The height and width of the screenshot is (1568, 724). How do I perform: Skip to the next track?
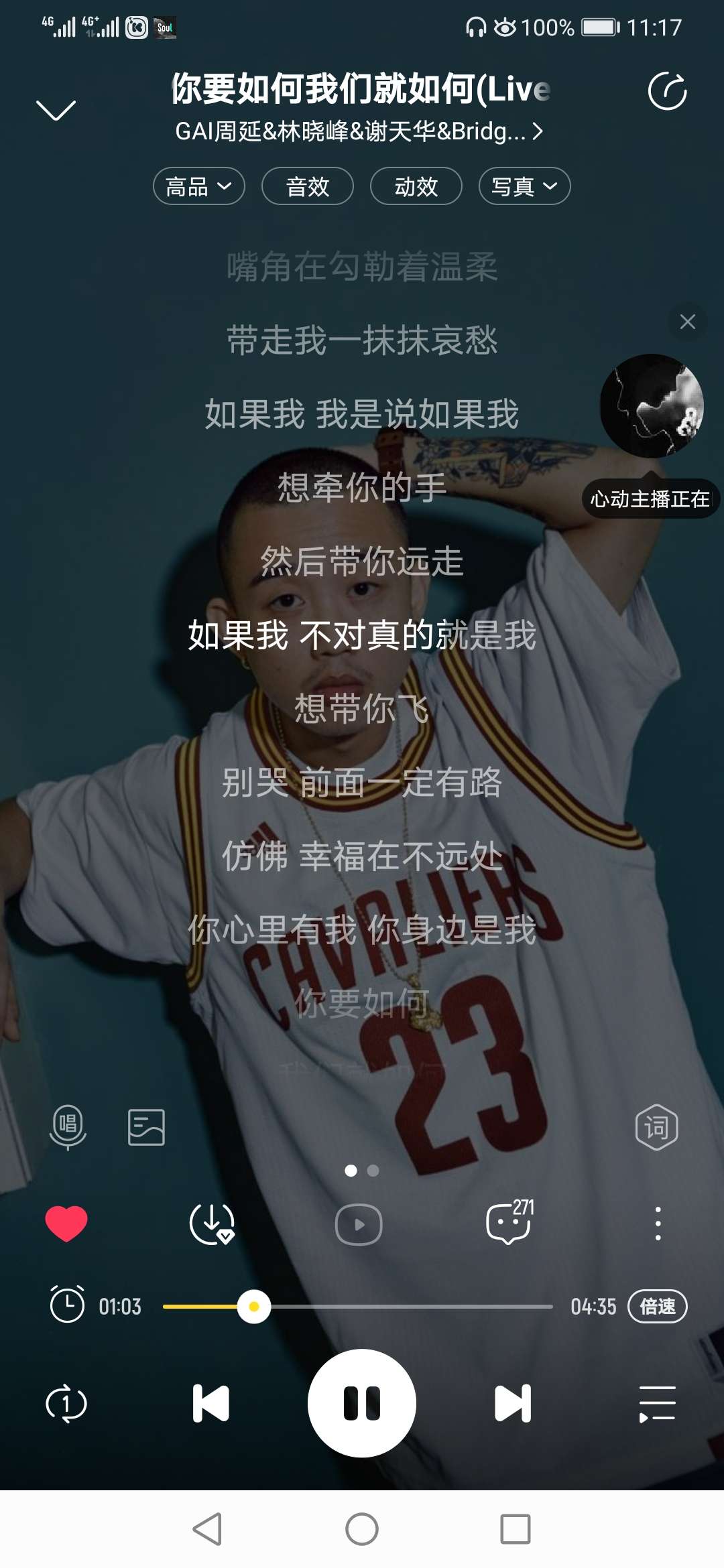(x=513, y=1403)
